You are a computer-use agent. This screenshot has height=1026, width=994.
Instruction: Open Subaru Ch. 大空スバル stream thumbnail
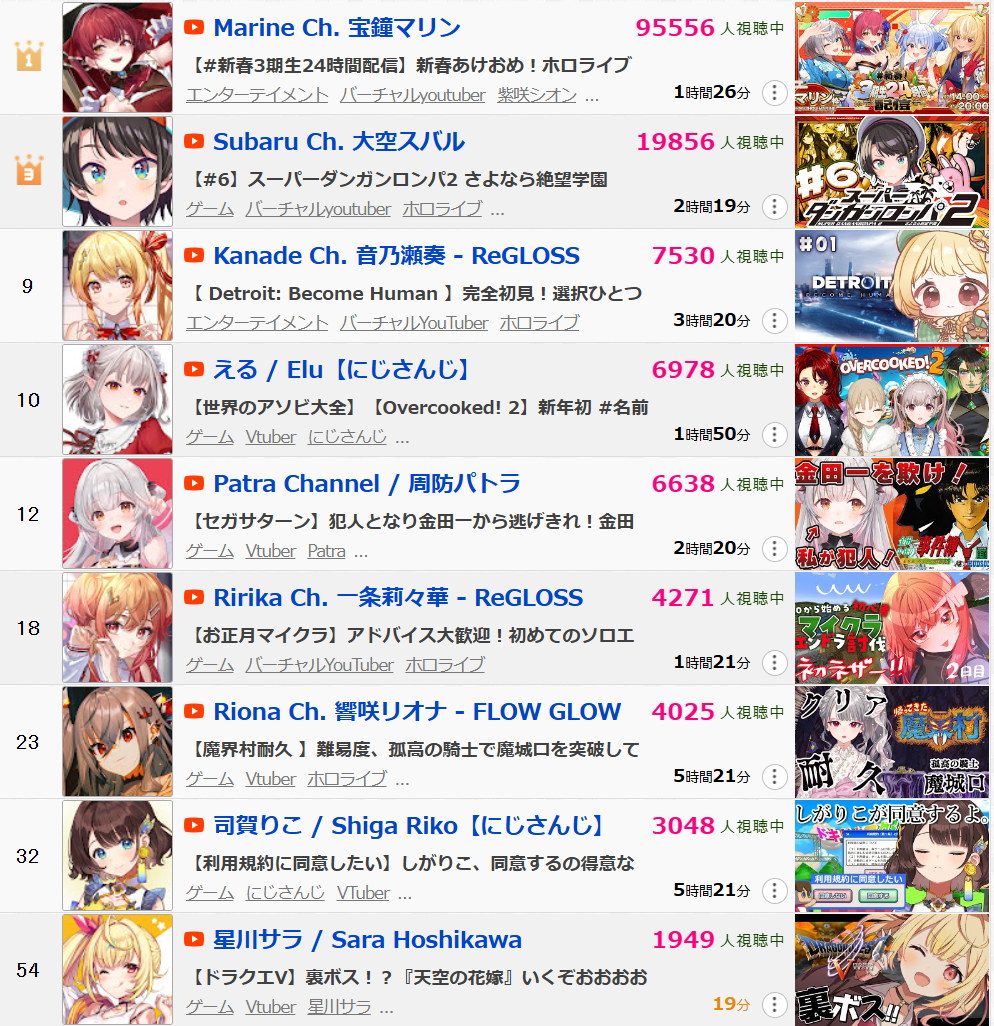(892, 172)
